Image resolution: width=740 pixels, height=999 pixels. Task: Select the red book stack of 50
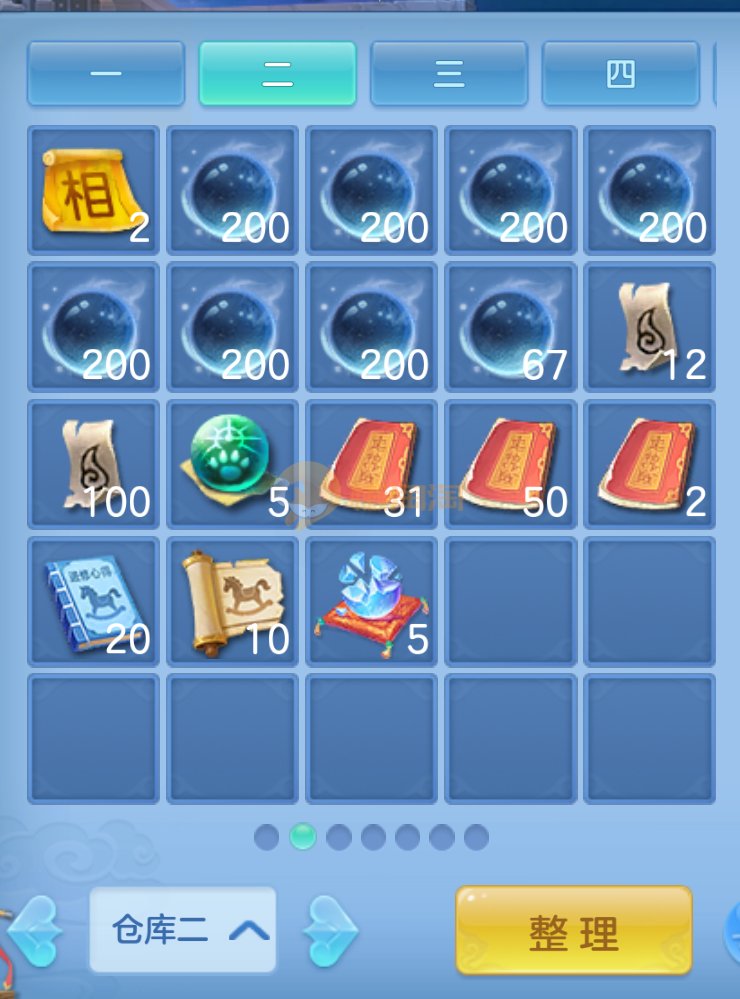[x=510, y=464]
